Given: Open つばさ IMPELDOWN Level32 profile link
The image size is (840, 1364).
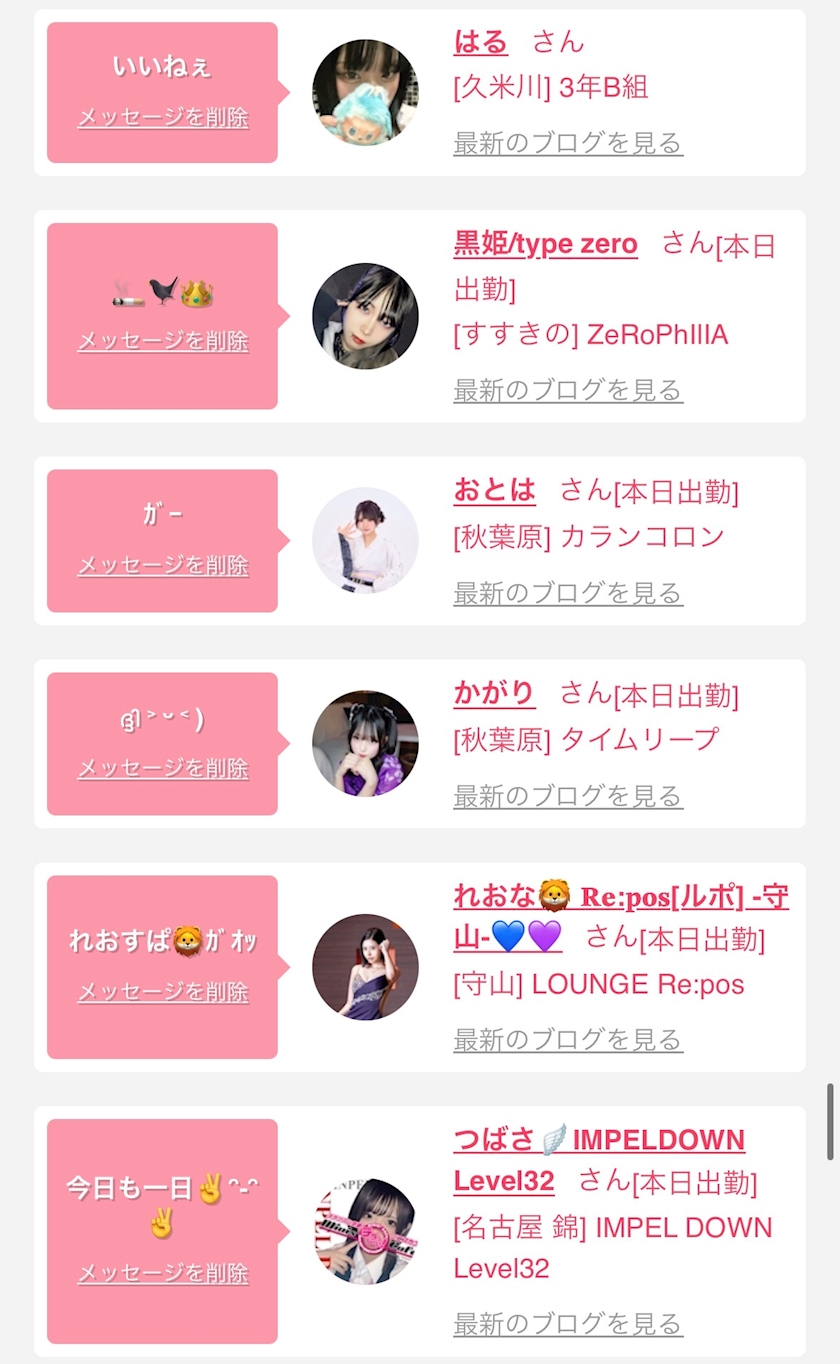Looking at the screenshot, I should point(598,1140).
